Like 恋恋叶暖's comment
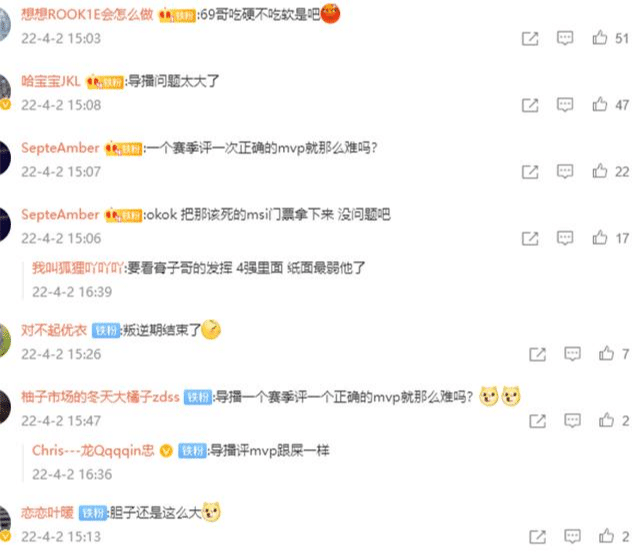This screenshot has height=554, width=634. (606, 537)
